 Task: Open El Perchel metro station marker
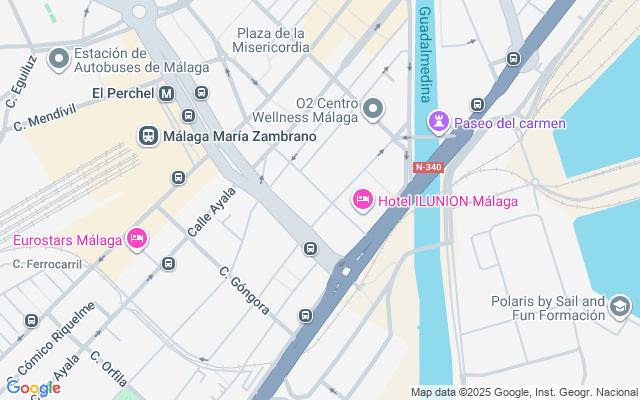click(166, 94)
